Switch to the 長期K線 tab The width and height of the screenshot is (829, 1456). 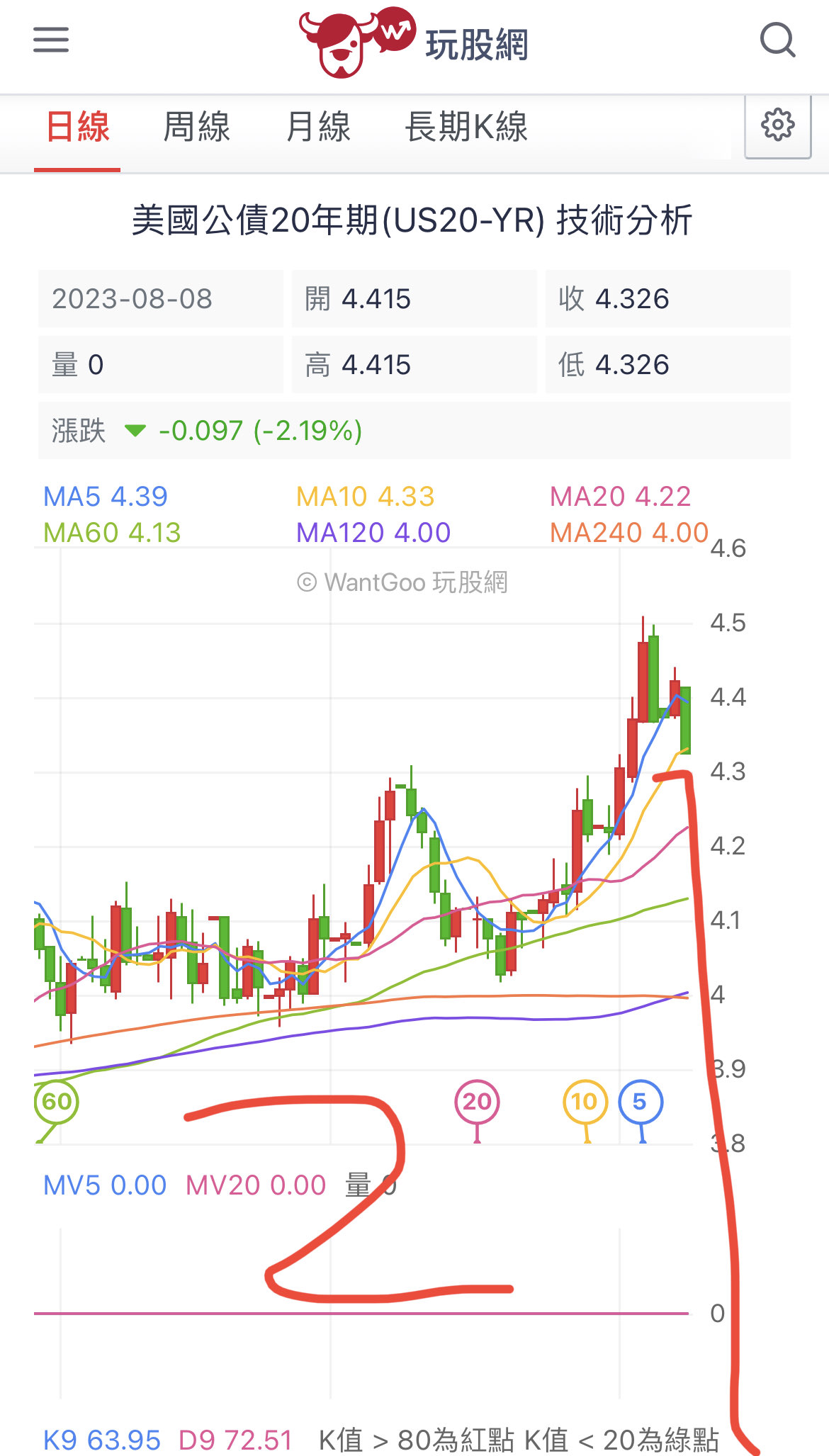tap(466, 128)
